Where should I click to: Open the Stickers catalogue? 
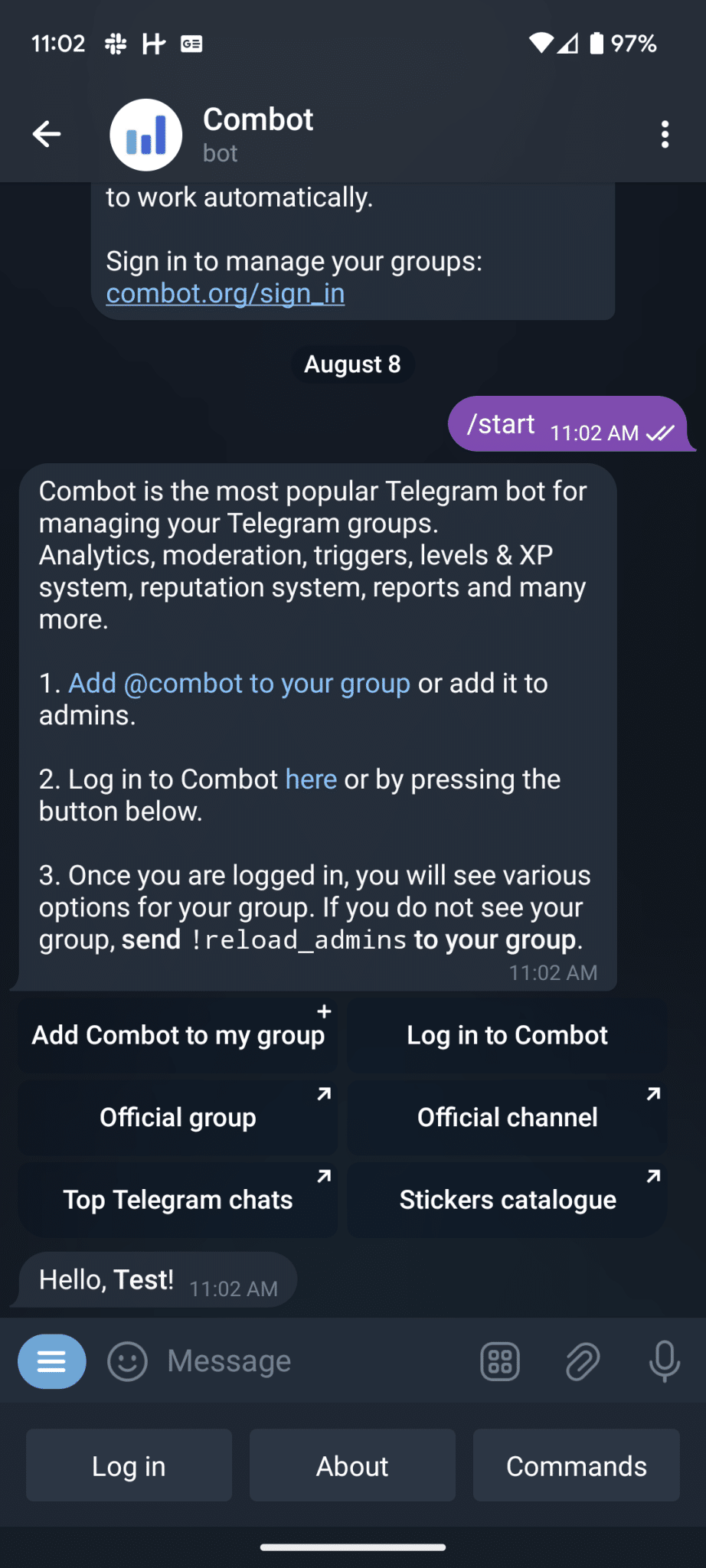tap(507, 1200)
